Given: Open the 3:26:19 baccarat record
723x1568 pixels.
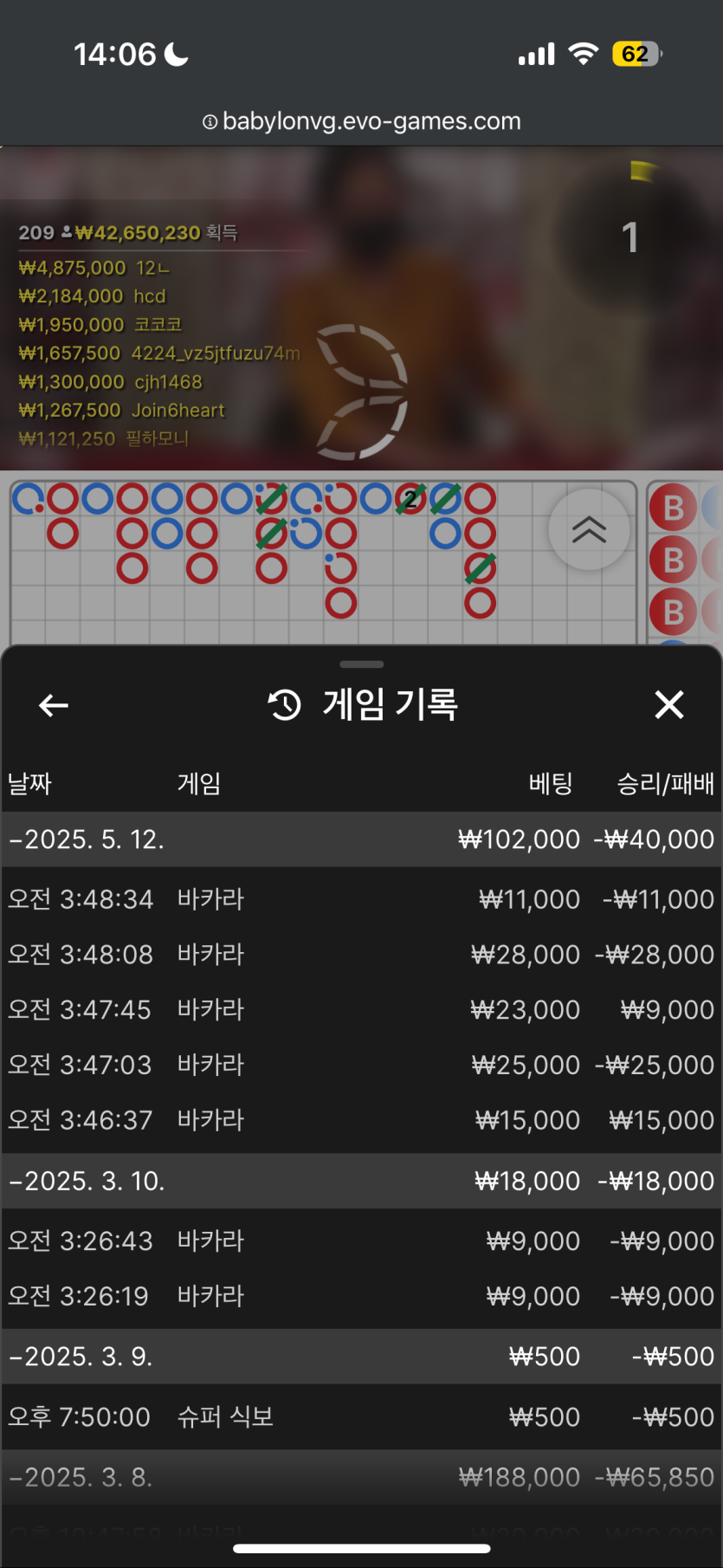Looking at the screenshot, I should 361,1297.
